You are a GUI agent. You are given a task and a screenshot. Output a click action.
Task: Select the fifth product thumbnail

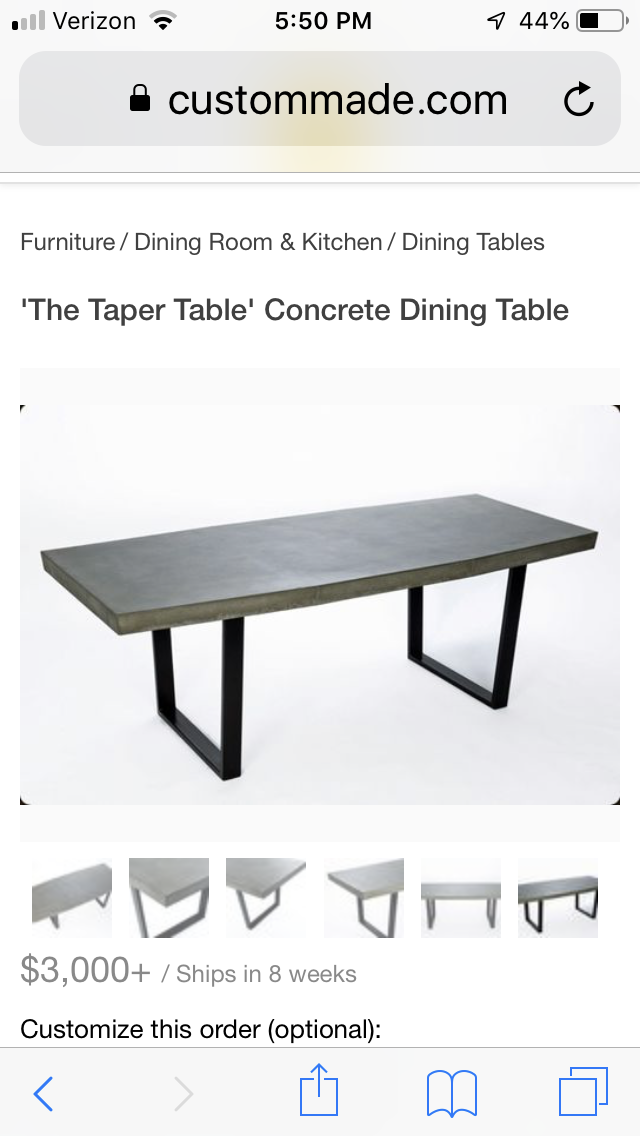pyautogui.click(x=461, y=898)
